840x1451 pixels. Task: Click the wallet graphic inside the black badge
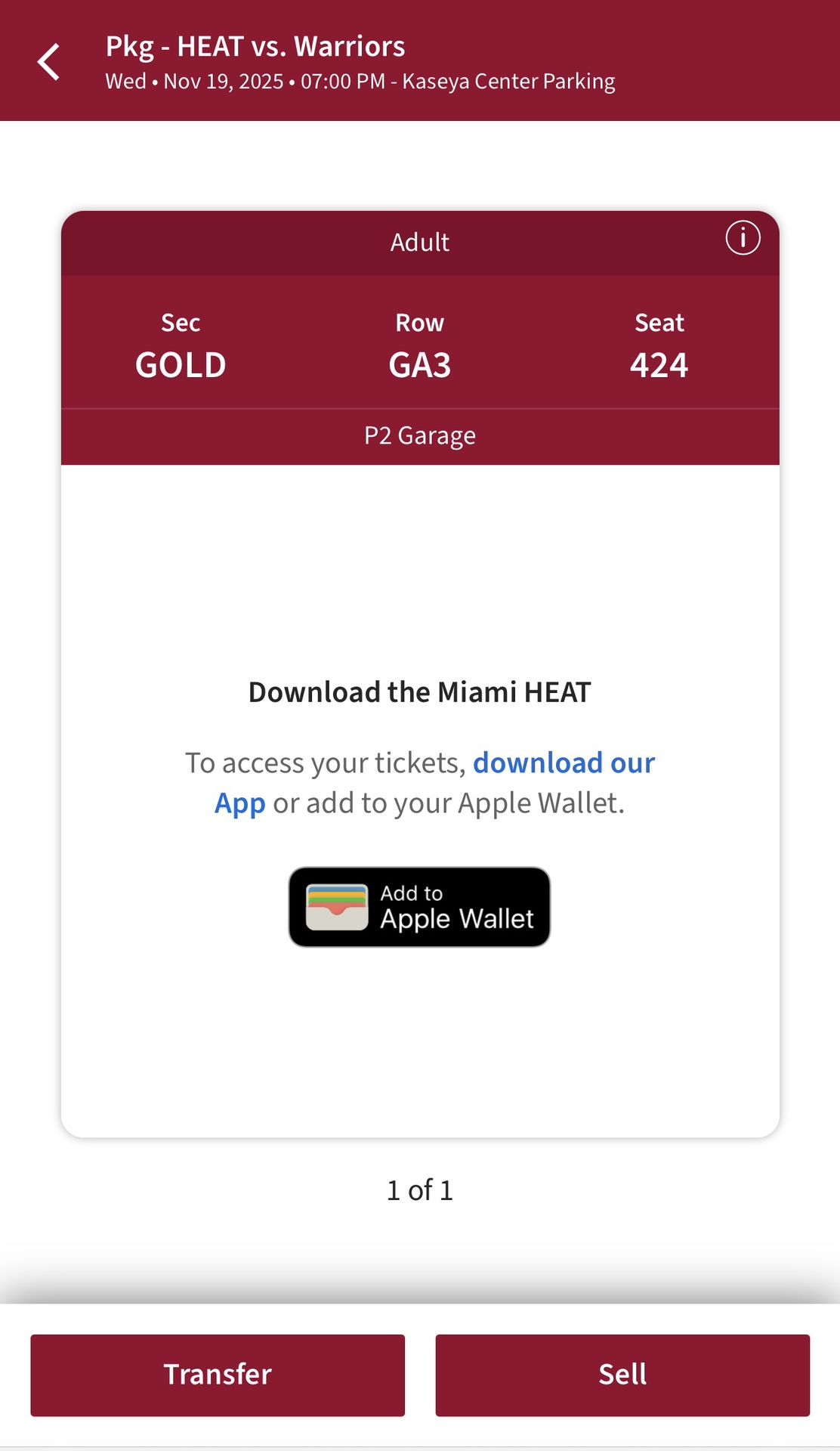[337, 907]
